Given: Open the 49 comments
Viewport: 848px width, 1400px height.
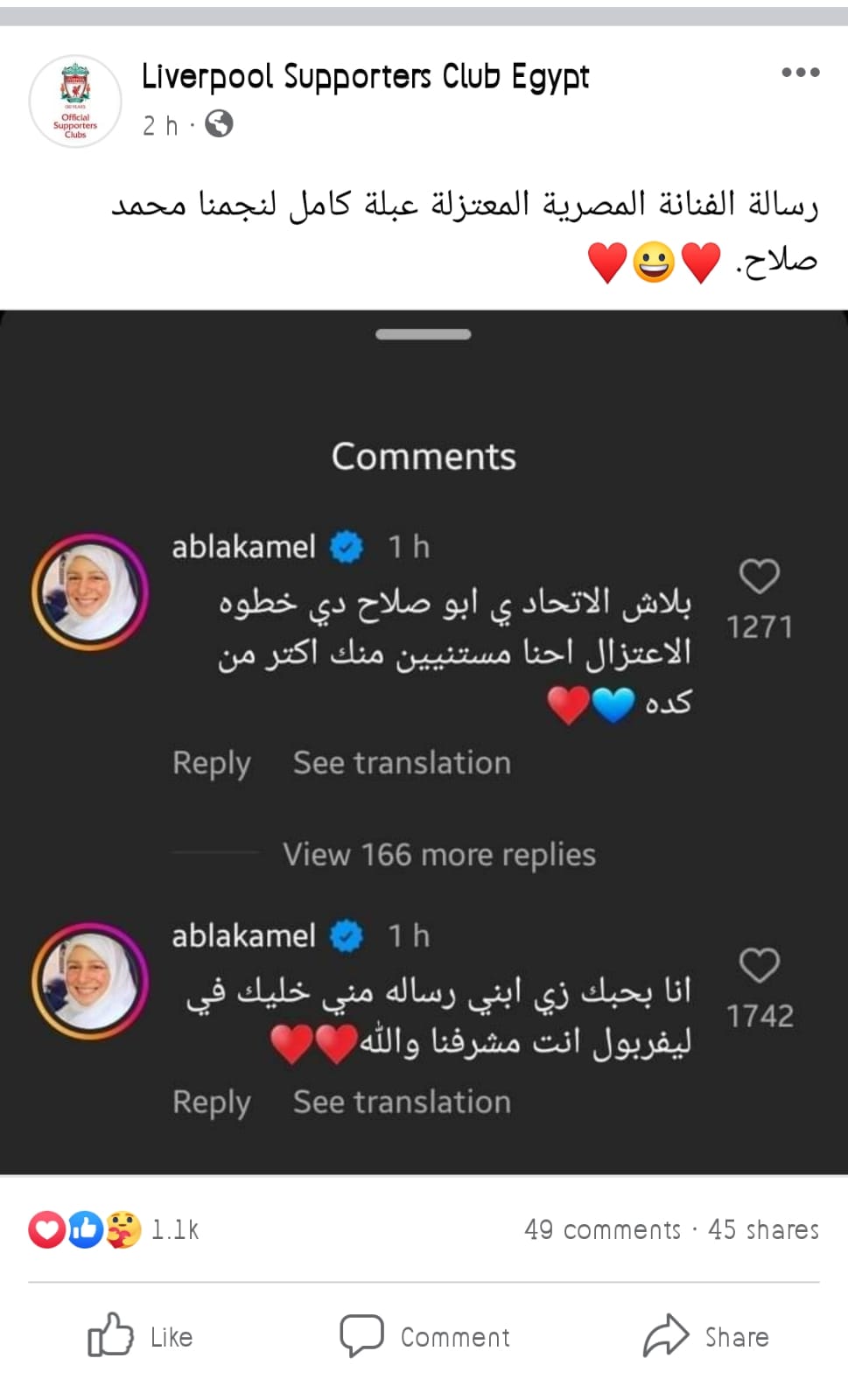Looking at the screenshot, I should point(602,1229).
